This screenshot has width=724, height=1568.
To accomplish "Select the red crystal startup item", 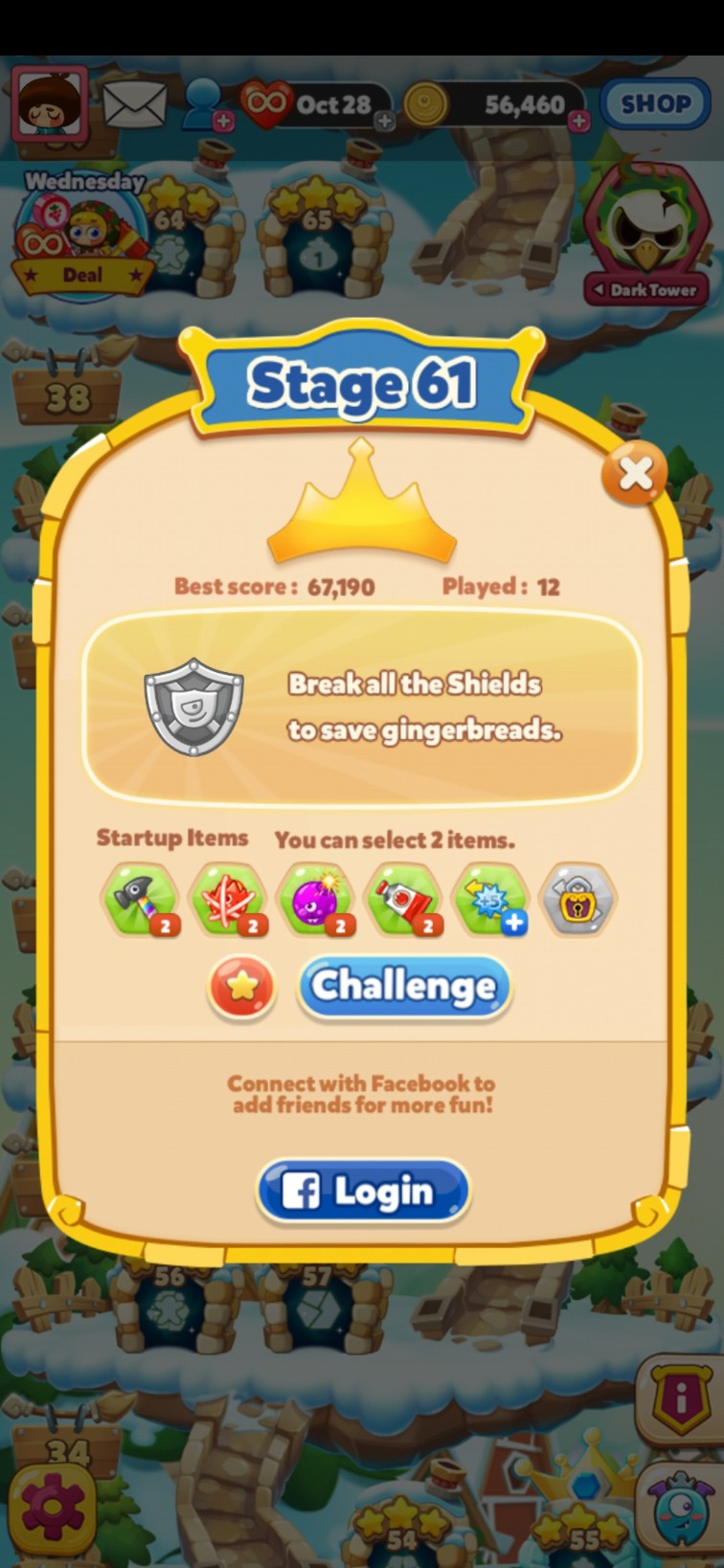I will click(228, 900).
